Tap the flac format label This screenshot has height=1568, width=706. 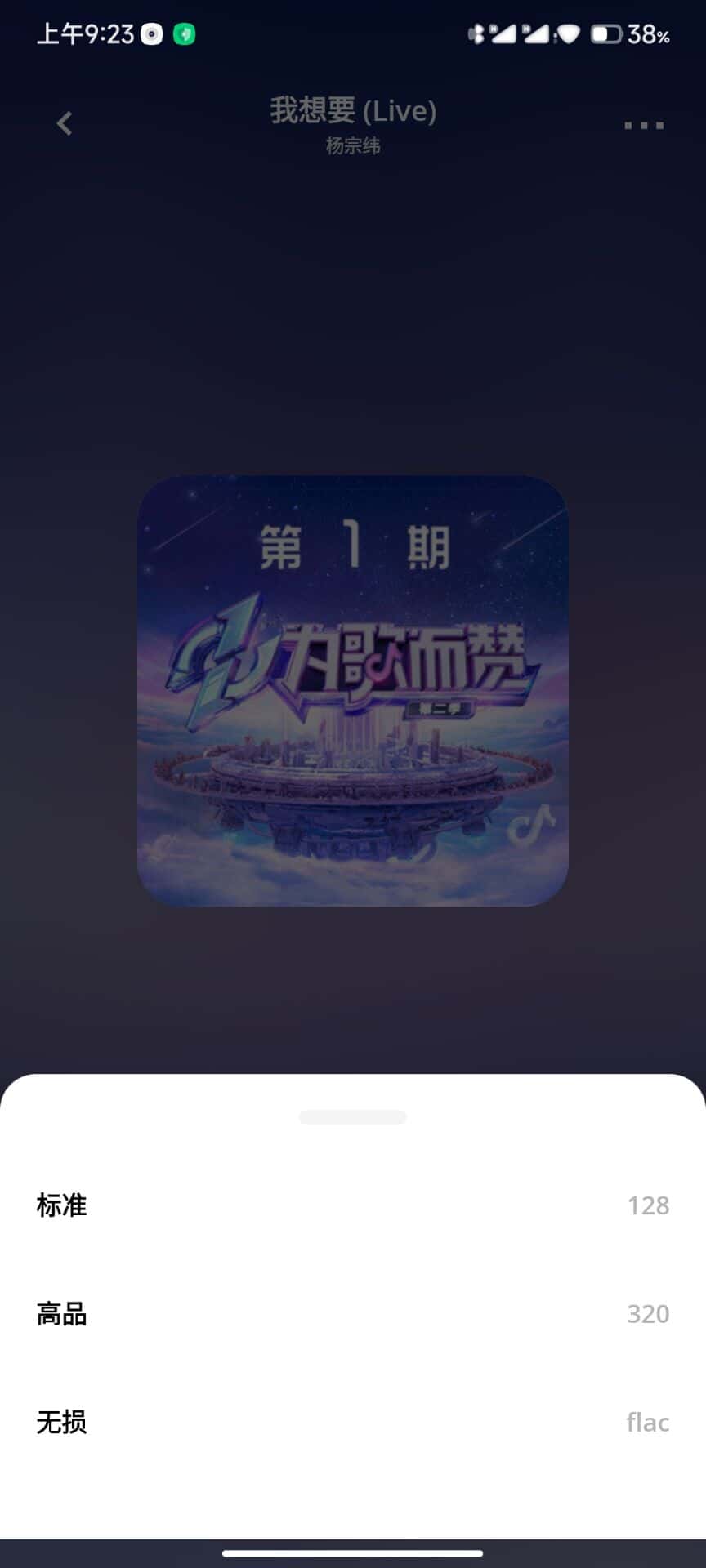coord(648,1423)
